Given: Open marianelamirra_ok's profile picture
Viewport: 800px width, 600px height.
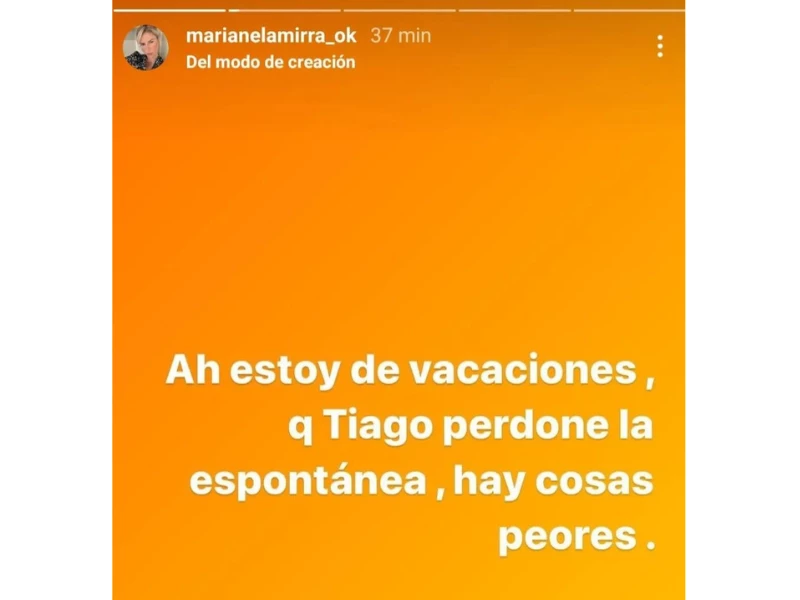Looking at the screenshot, I should point(146,47).
